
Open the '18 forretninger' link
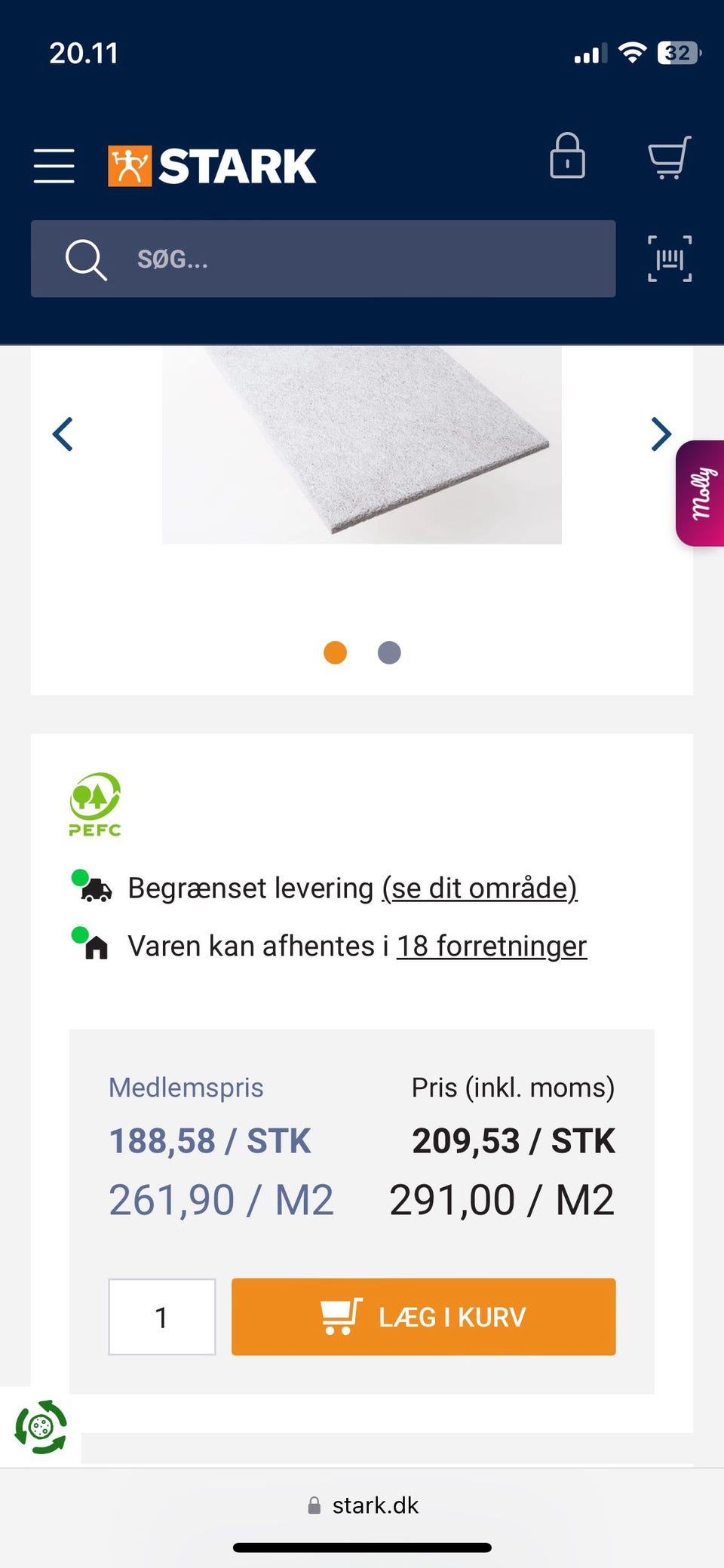click(x=490, y=945)
